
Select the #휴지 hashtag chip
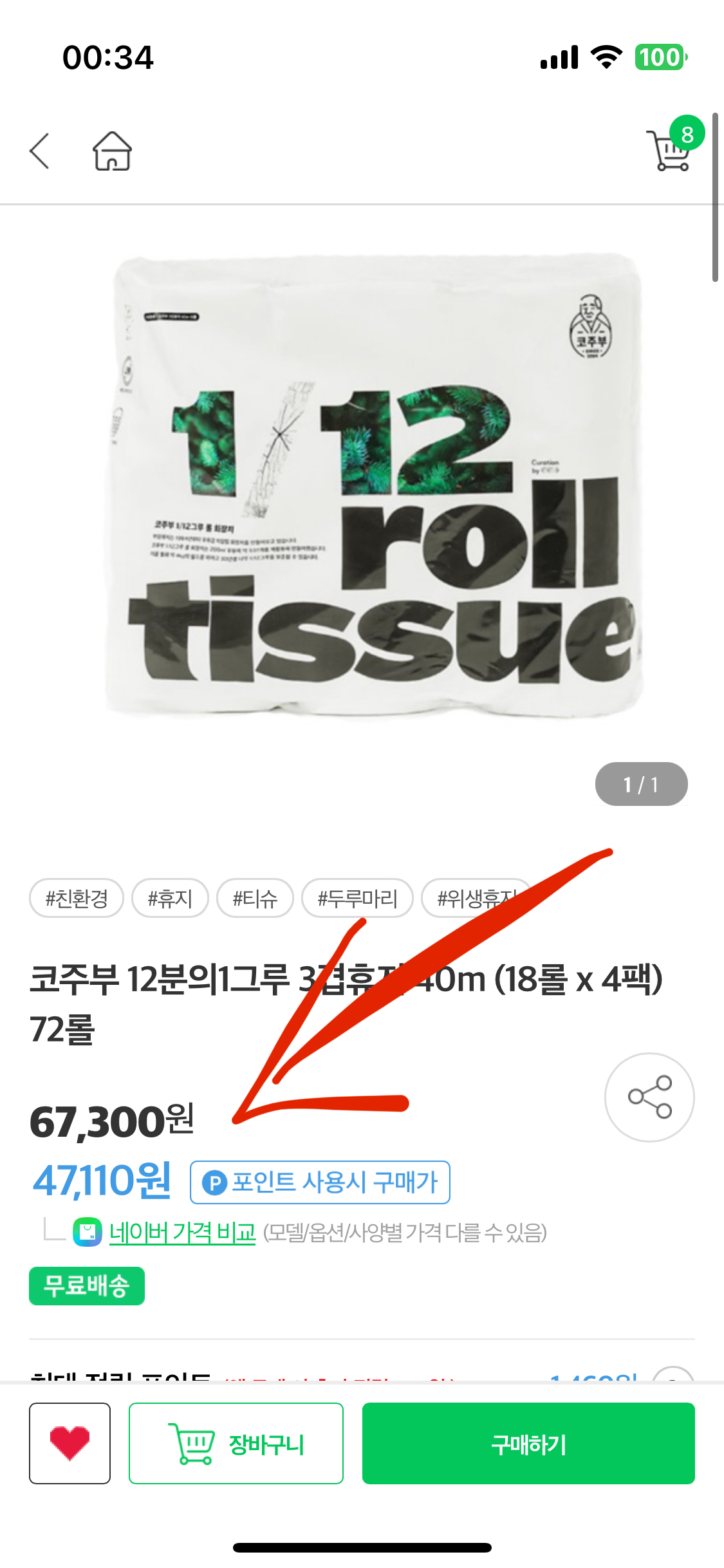pyautogui.click(x=170, y=898)
